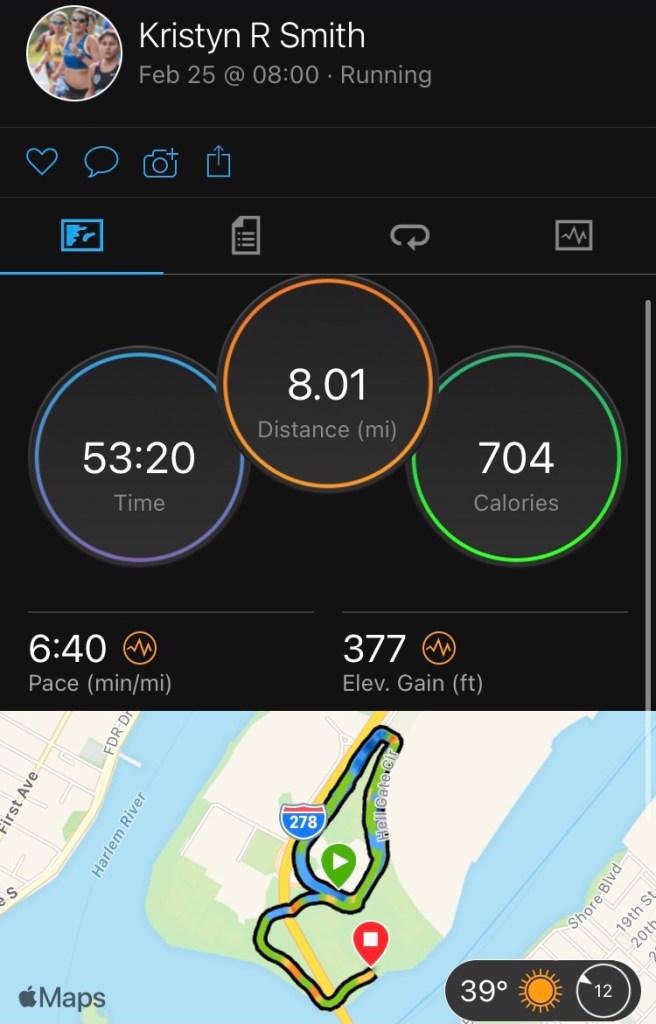Viewport: 656px width, 1024px height.
Task: Switch to the charts tab
Action: click(x=573, y=236)
